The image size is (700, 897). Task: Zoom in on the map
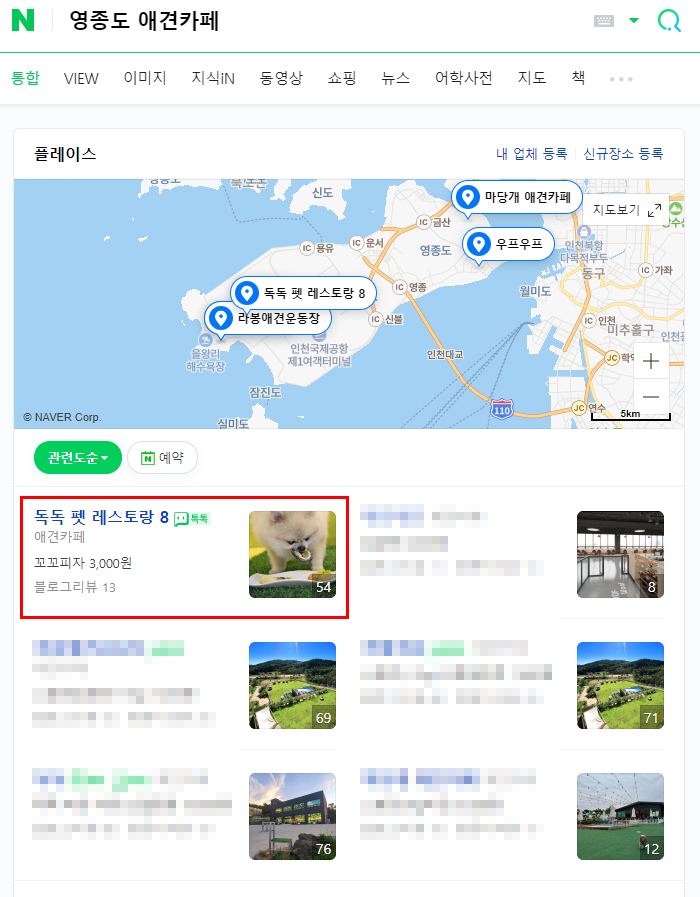651,360
